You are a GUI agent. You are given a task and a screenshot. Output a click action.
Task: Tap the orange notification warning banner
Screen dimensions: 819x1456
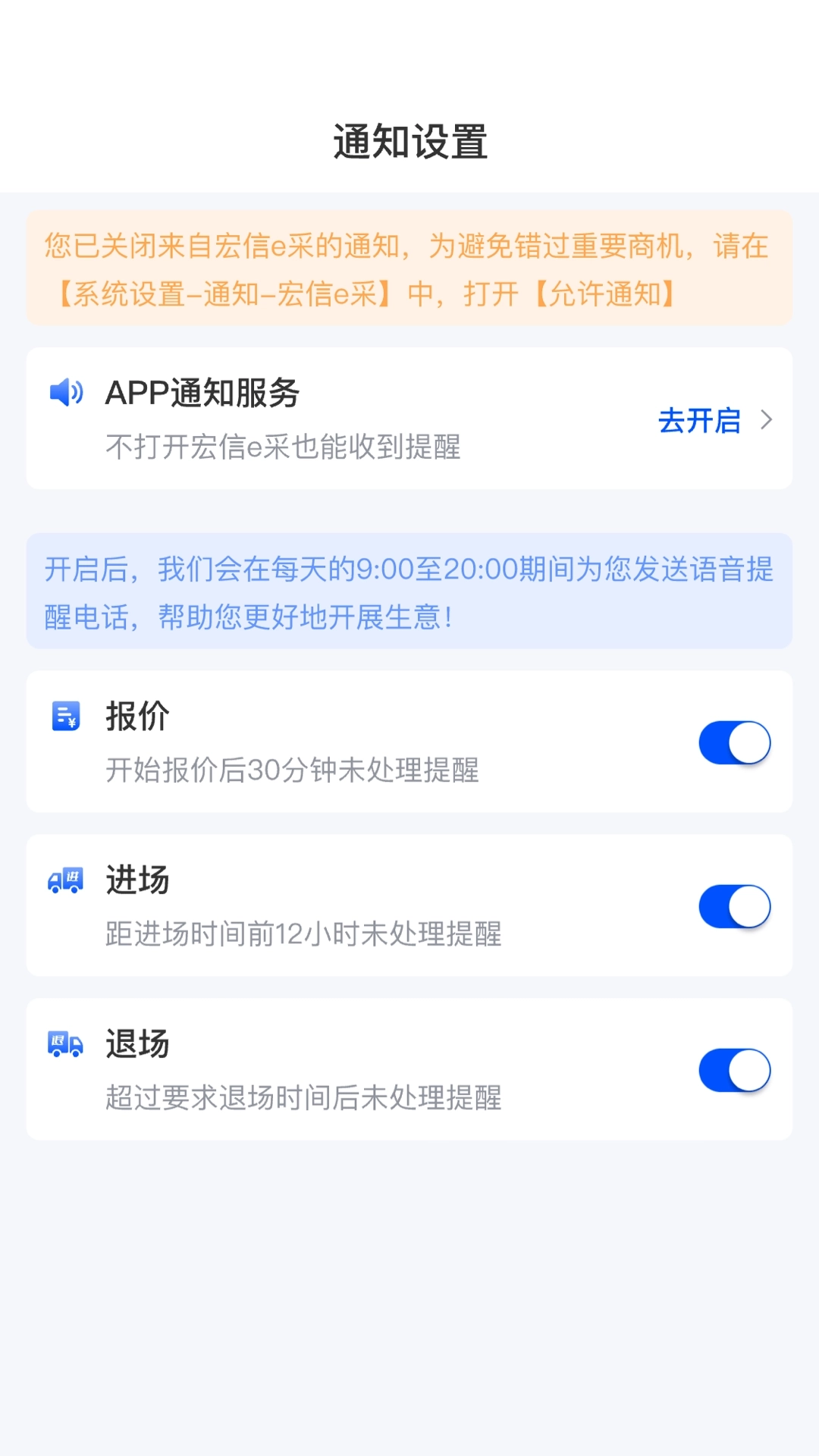409,269
